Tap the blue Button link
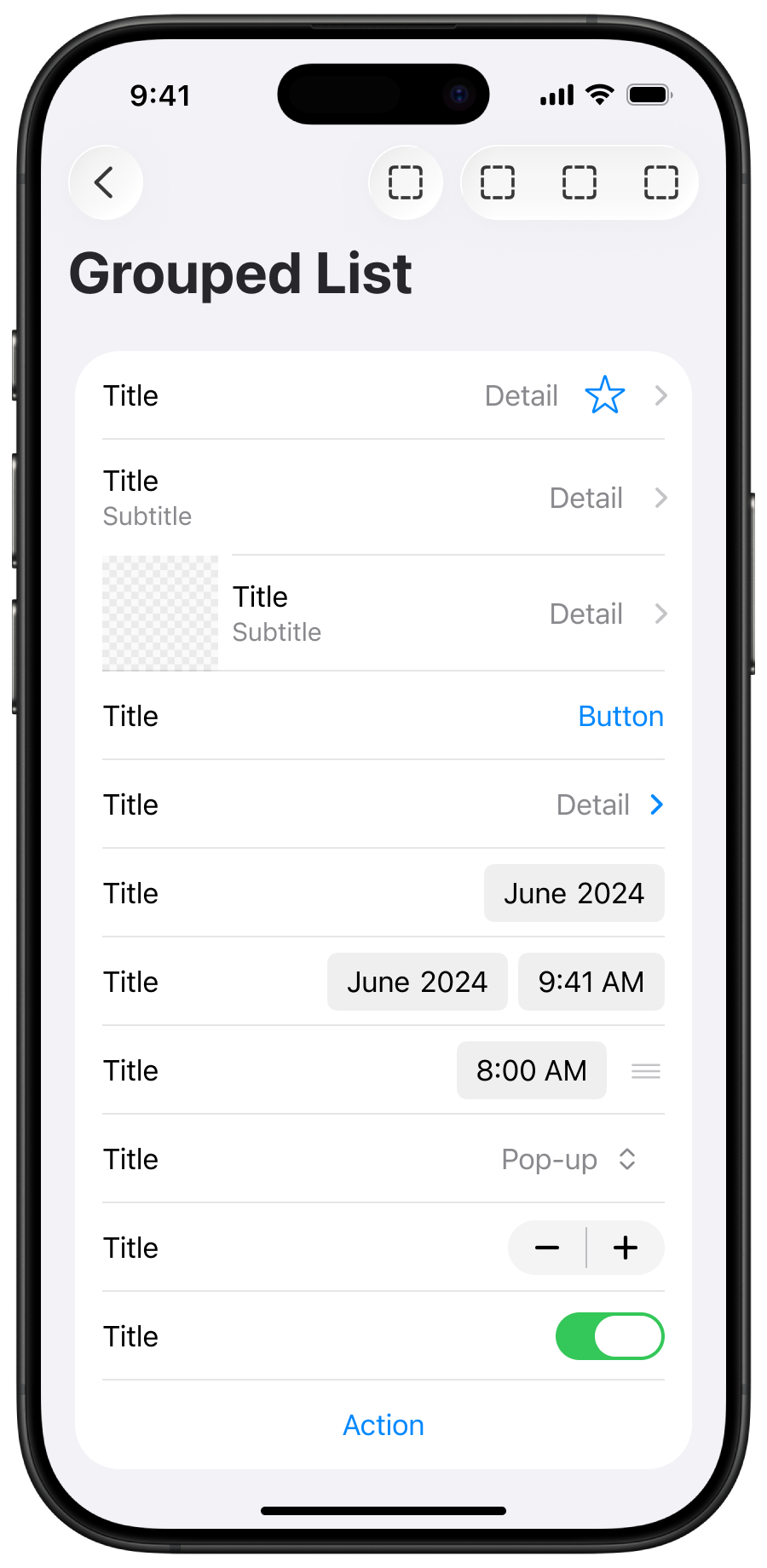767x1568 pixels. tap(620, 717)
